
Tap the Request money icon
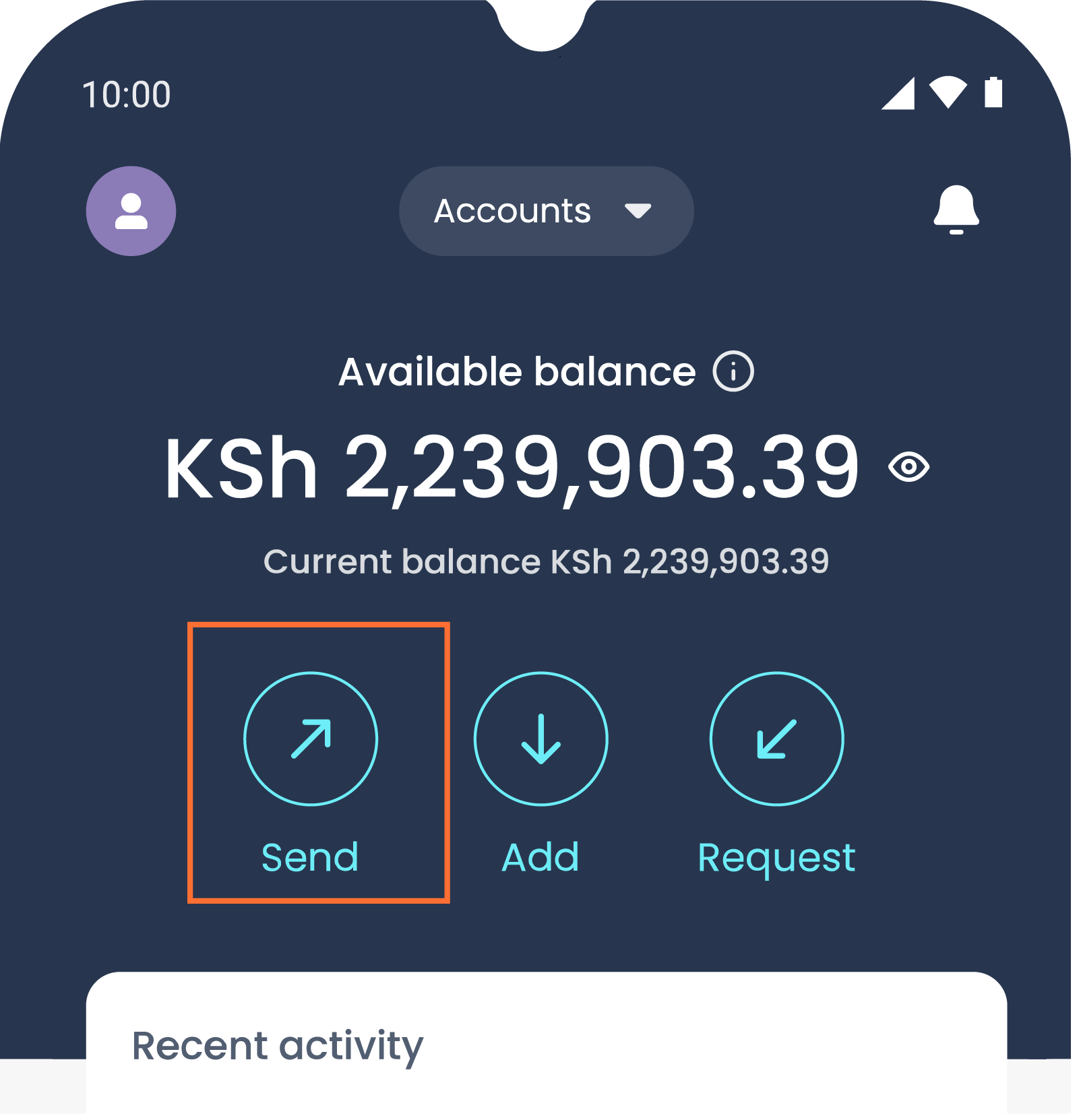tap(776, 739)
